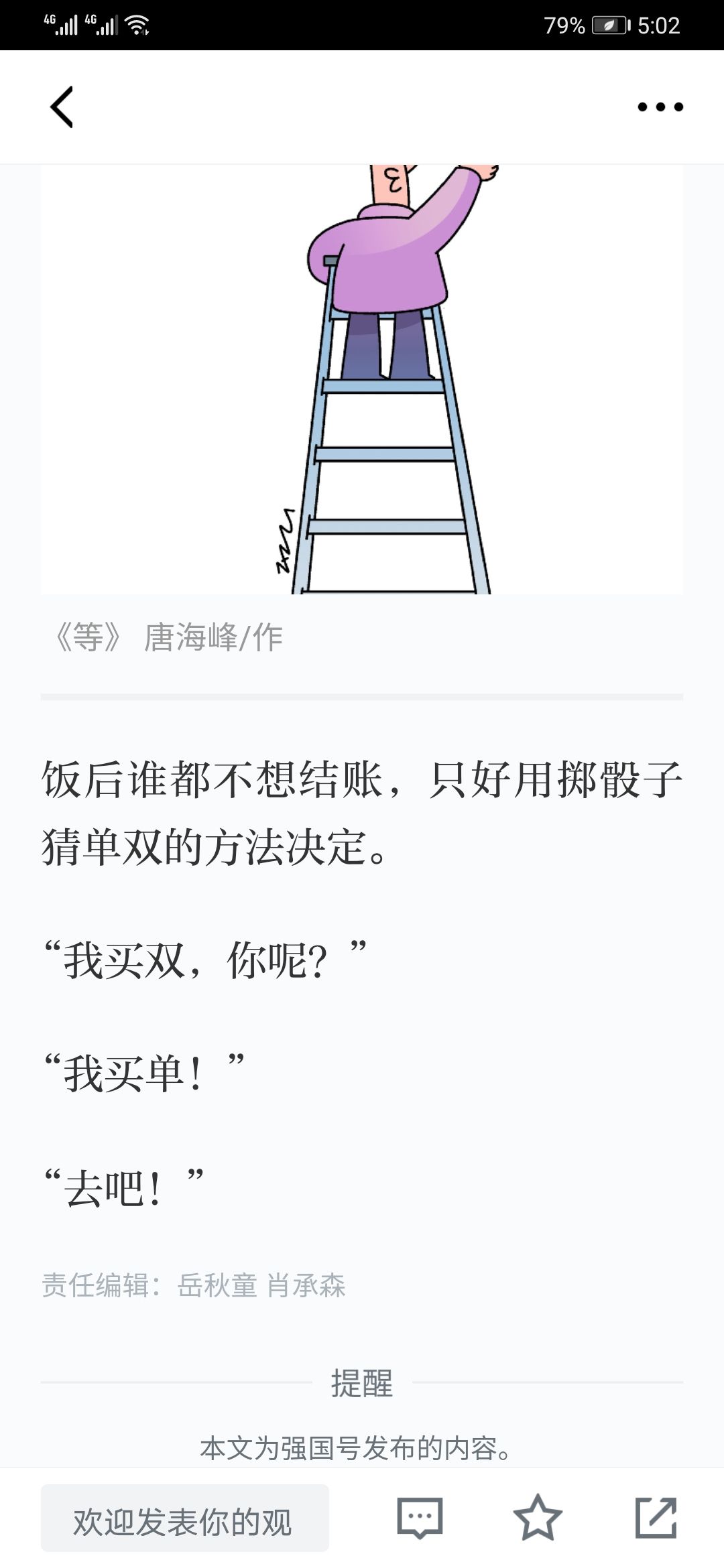Open the three-dot overflow menu
724x1568 pixels.
pyautogui.click(x=660, y=107)
